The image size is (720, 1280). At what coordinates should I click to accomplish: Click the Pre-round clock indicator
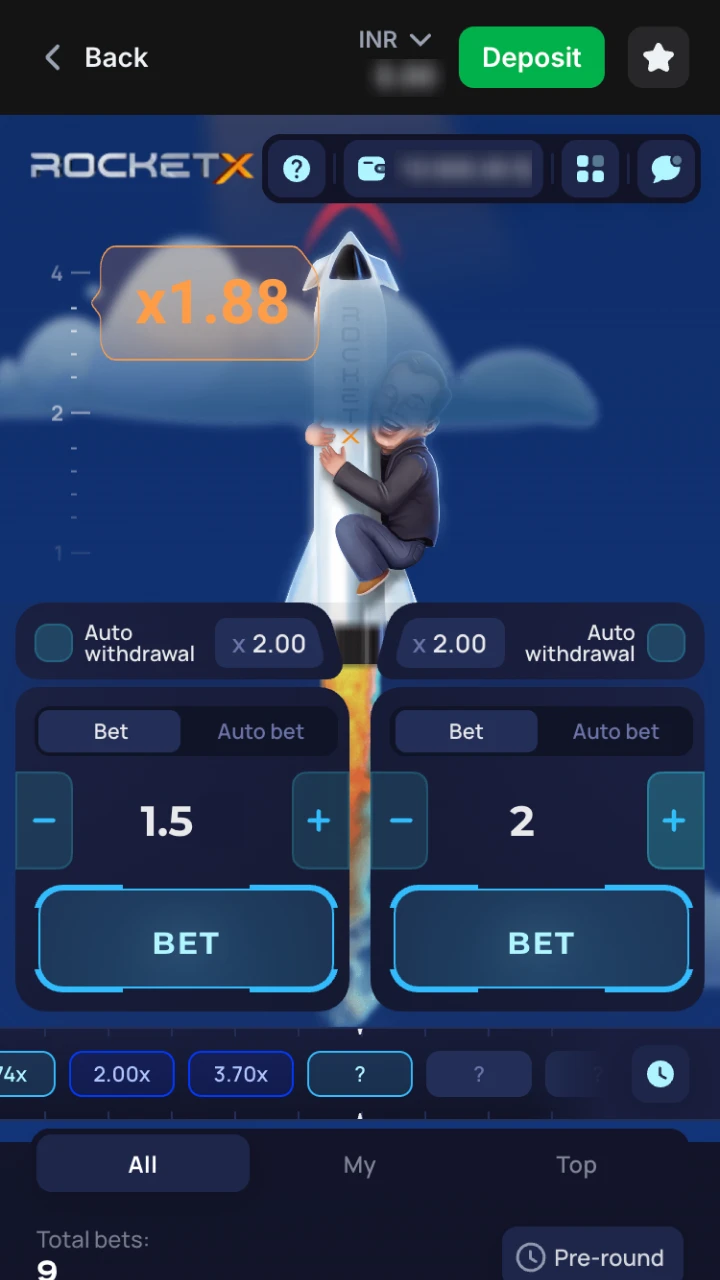(x=593, y=1256)
